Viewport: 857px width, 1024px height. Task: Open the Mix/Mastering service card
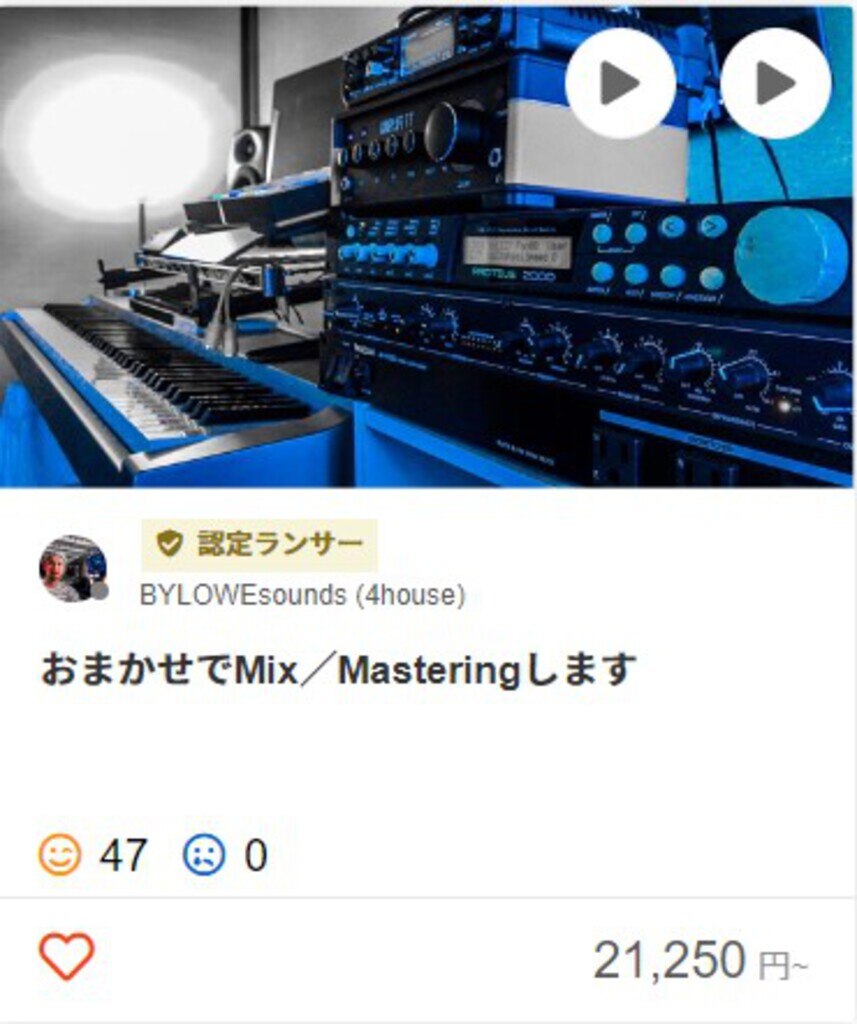tap(338, 671)
